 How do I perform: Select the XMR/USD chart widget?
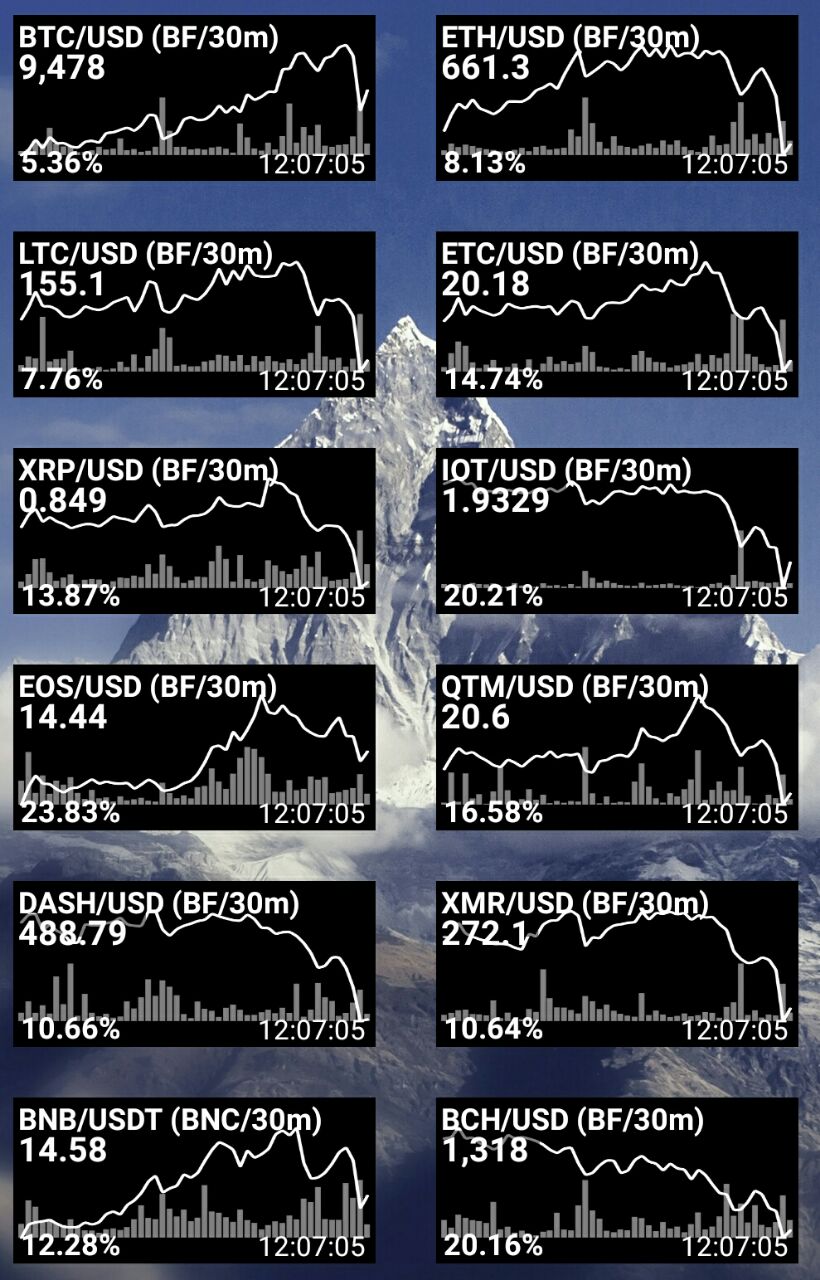pos(617,963)
